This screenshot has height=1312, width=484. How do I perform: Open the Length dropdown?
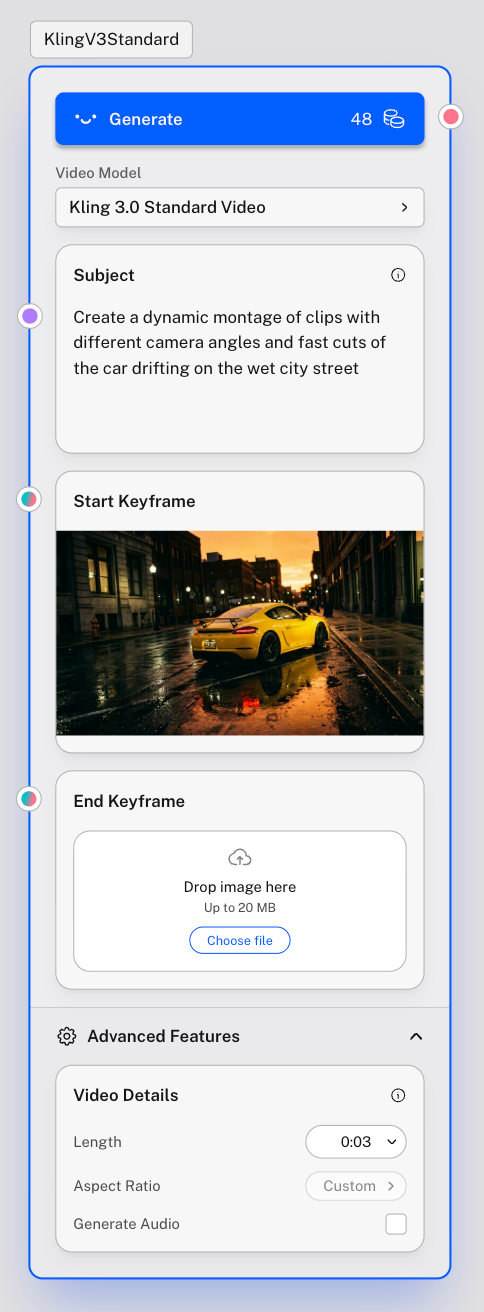[x=356, y=1142]
